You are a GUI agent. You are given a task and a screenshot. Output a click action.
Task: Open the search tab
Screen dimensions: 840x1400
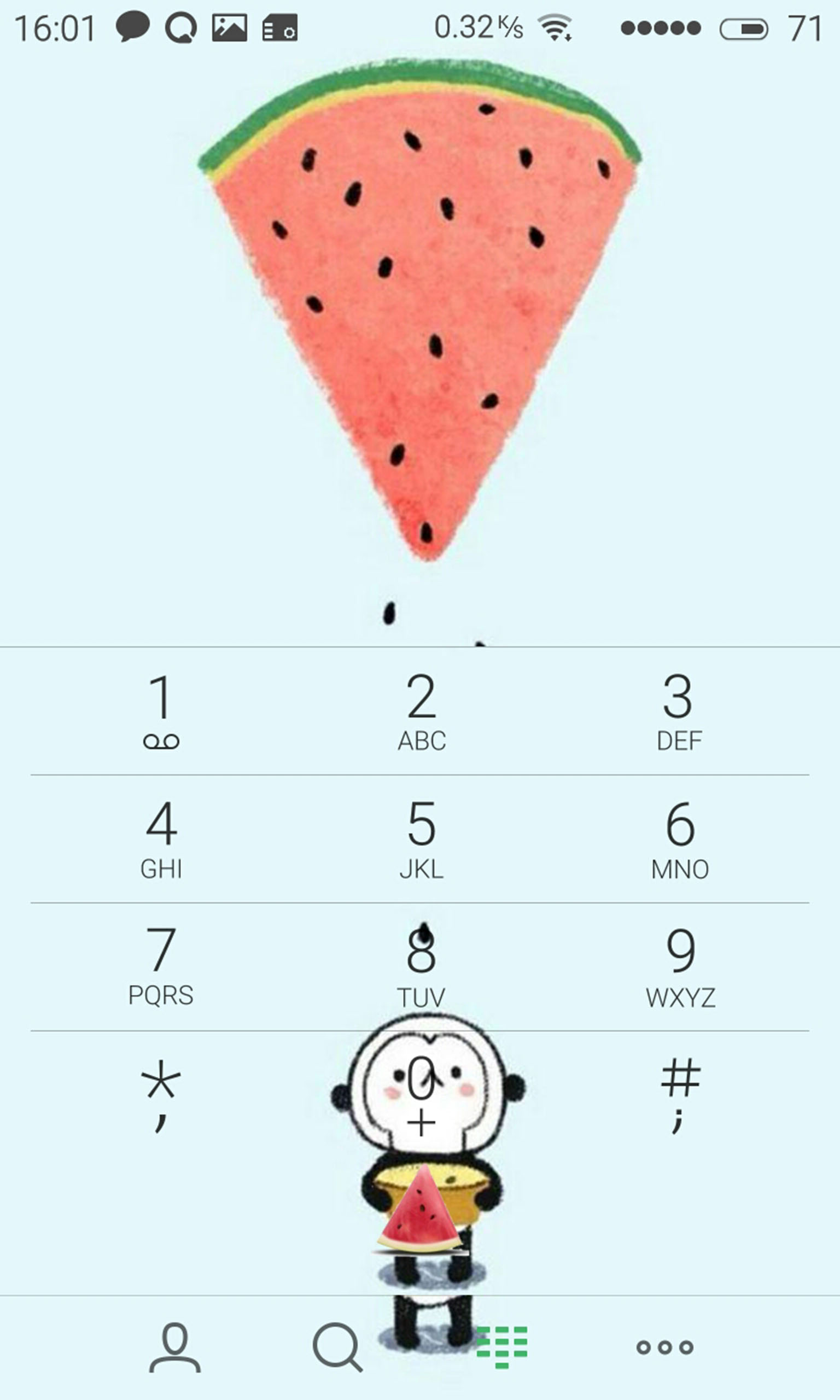click(x=337, y=1347)
